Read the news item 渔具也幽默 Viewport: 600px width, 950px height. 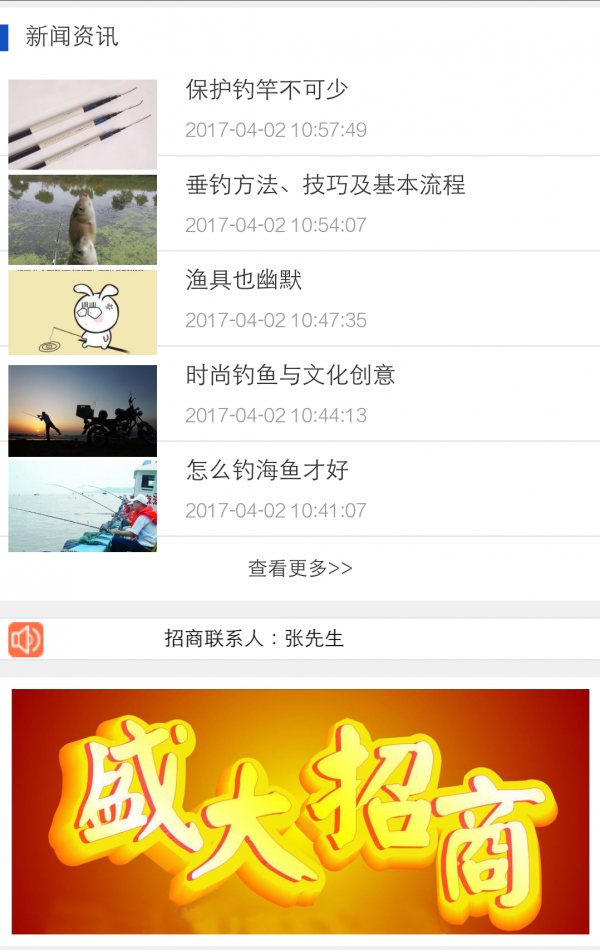click(244, 280)
